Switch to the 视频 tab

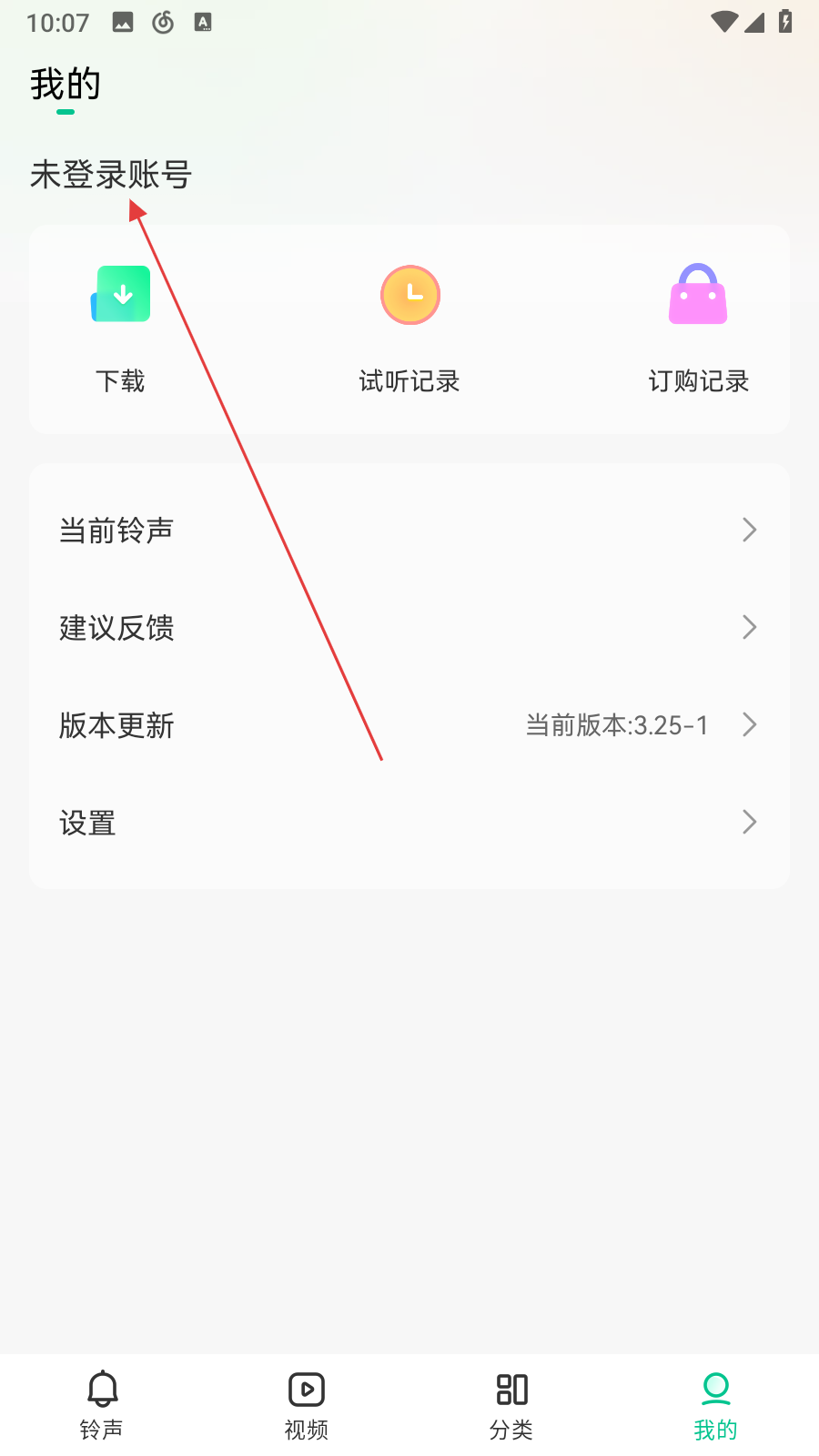[307, 1405]
